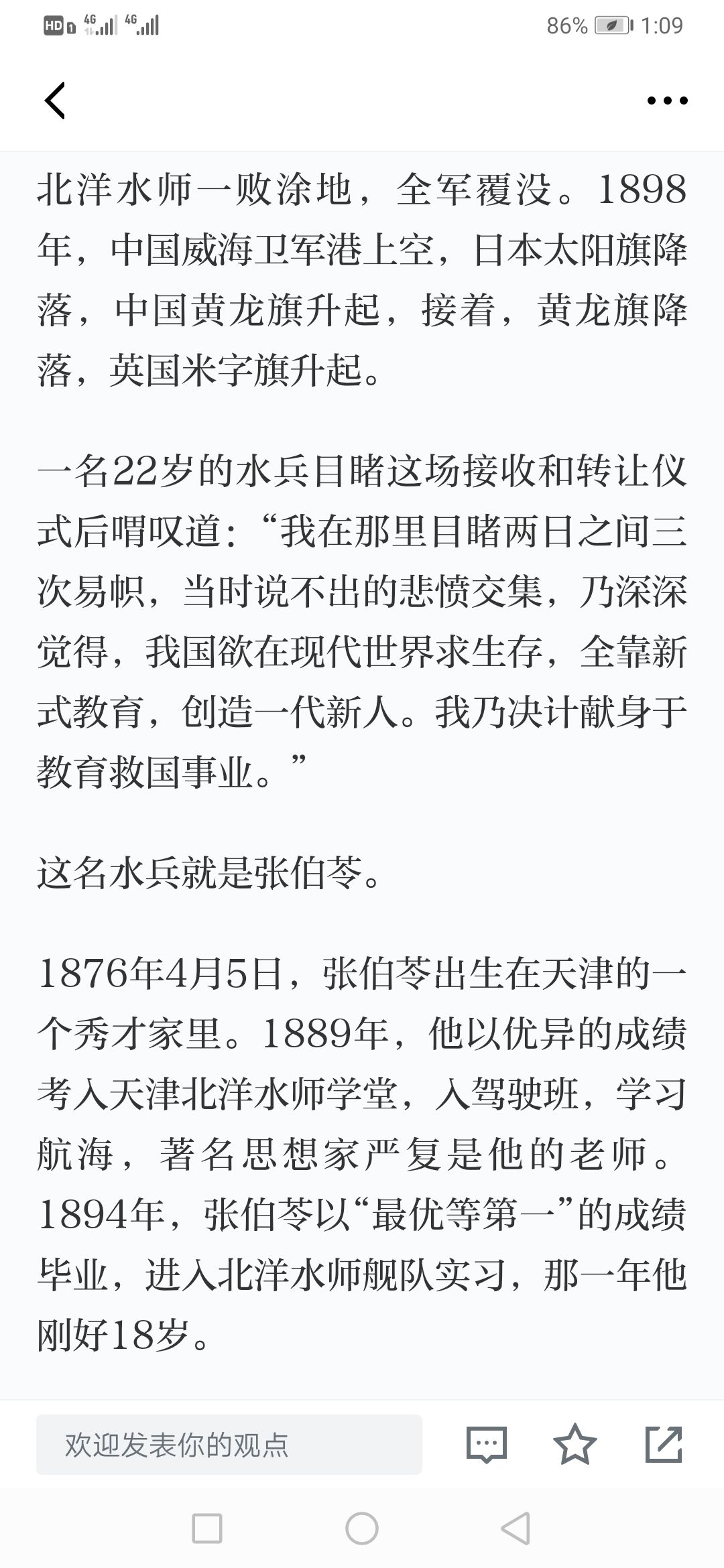
Task: Open the three-dot more options menu
Action: 667,101
